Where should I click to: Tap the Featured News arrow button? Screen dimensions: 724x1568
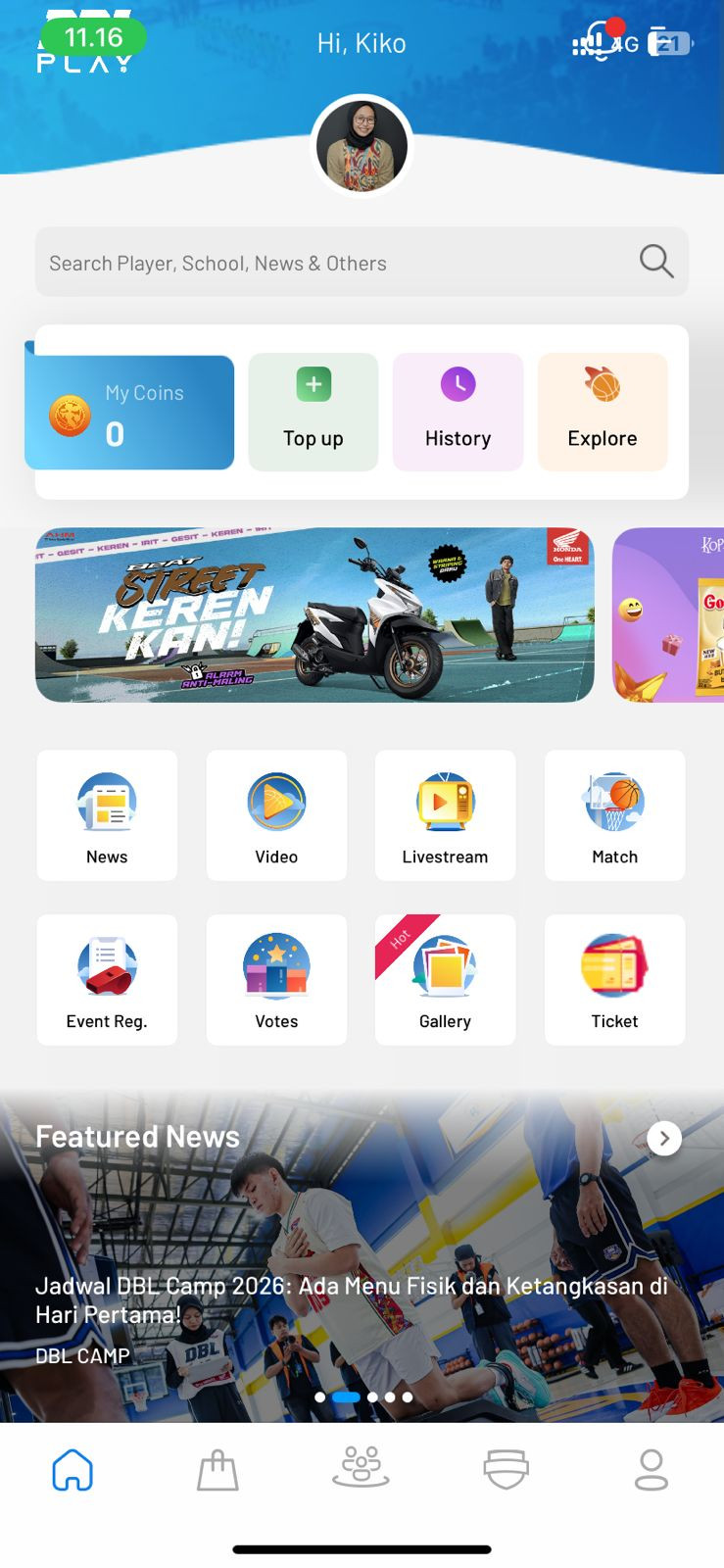(x=664, y=1138)
